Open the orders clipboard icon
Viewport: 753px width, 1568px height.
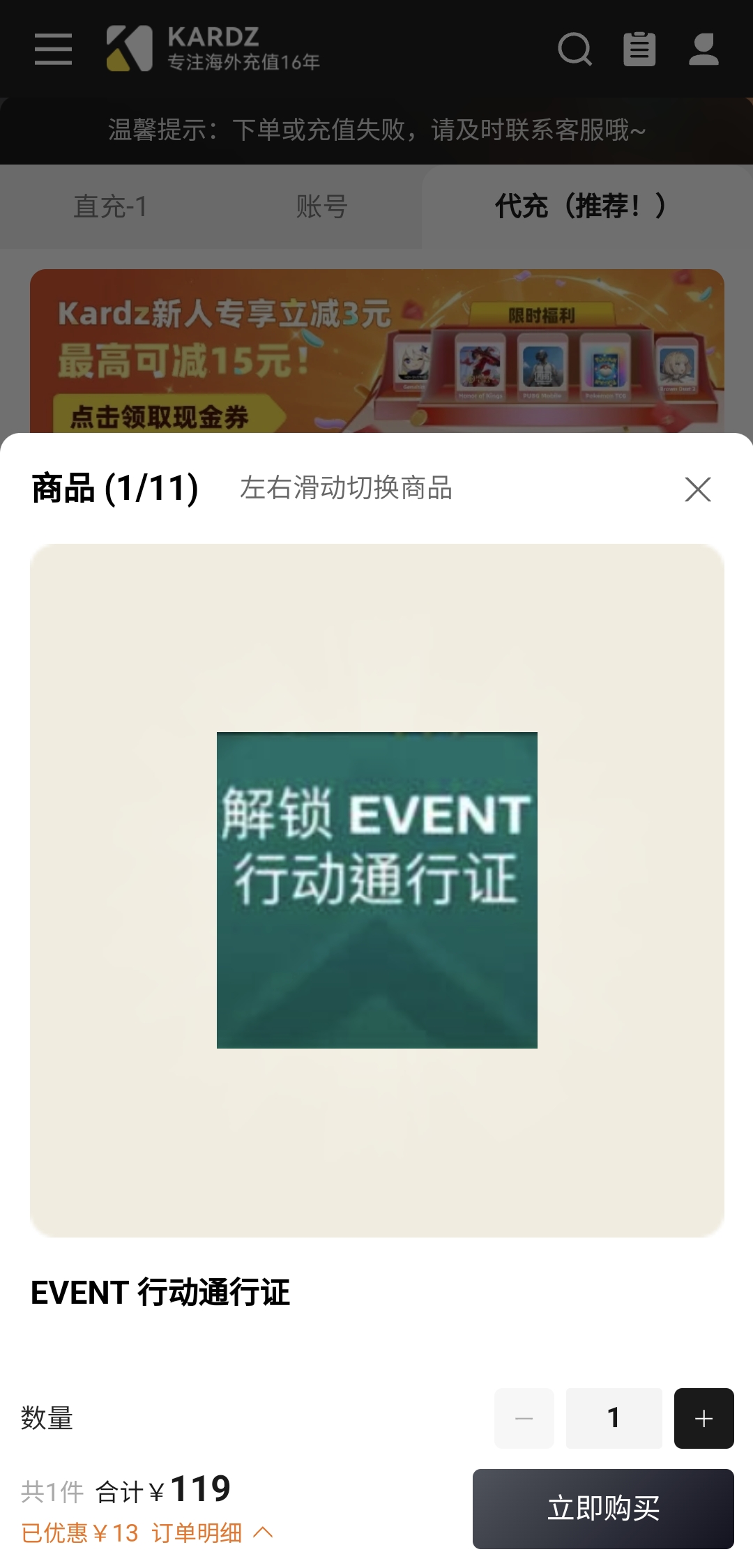pyautogui.click(x=639, y=49)
